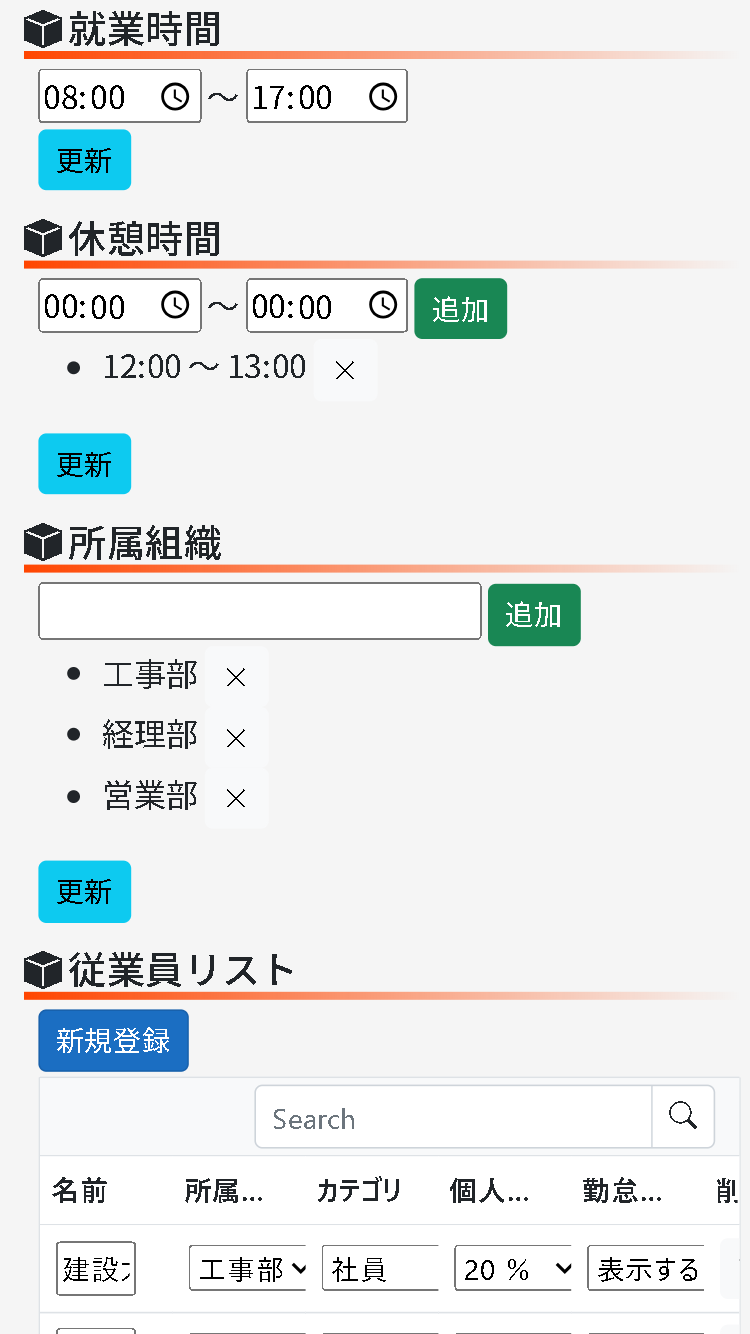Open the clock picker for the 17:00 end time

[x=384, y=96]
